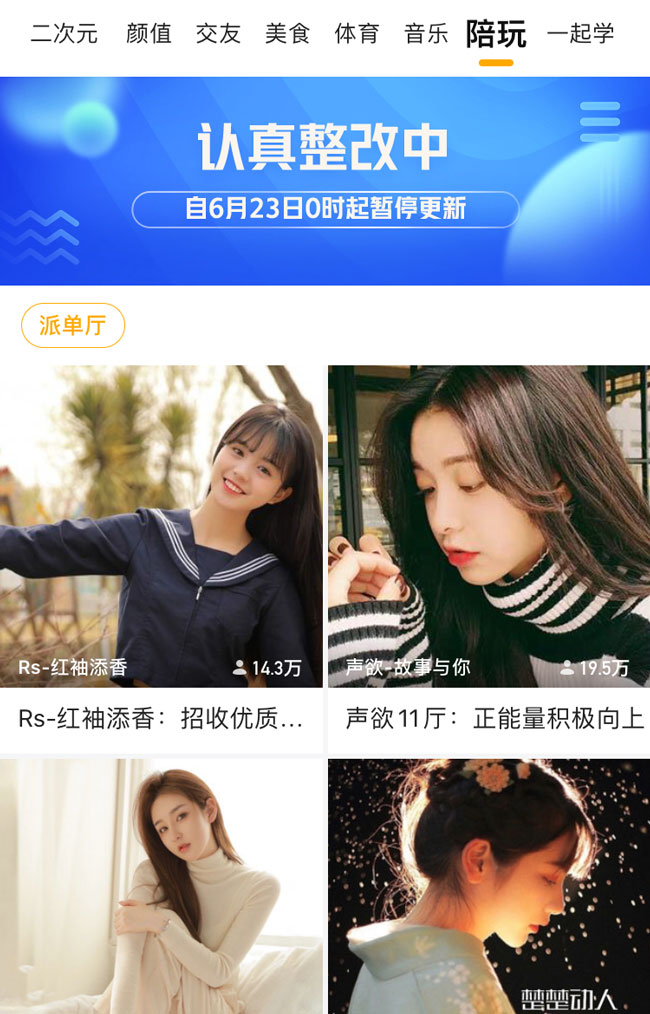
Task: Open the 颜值 tab
Action: click(x=149, y=34)
